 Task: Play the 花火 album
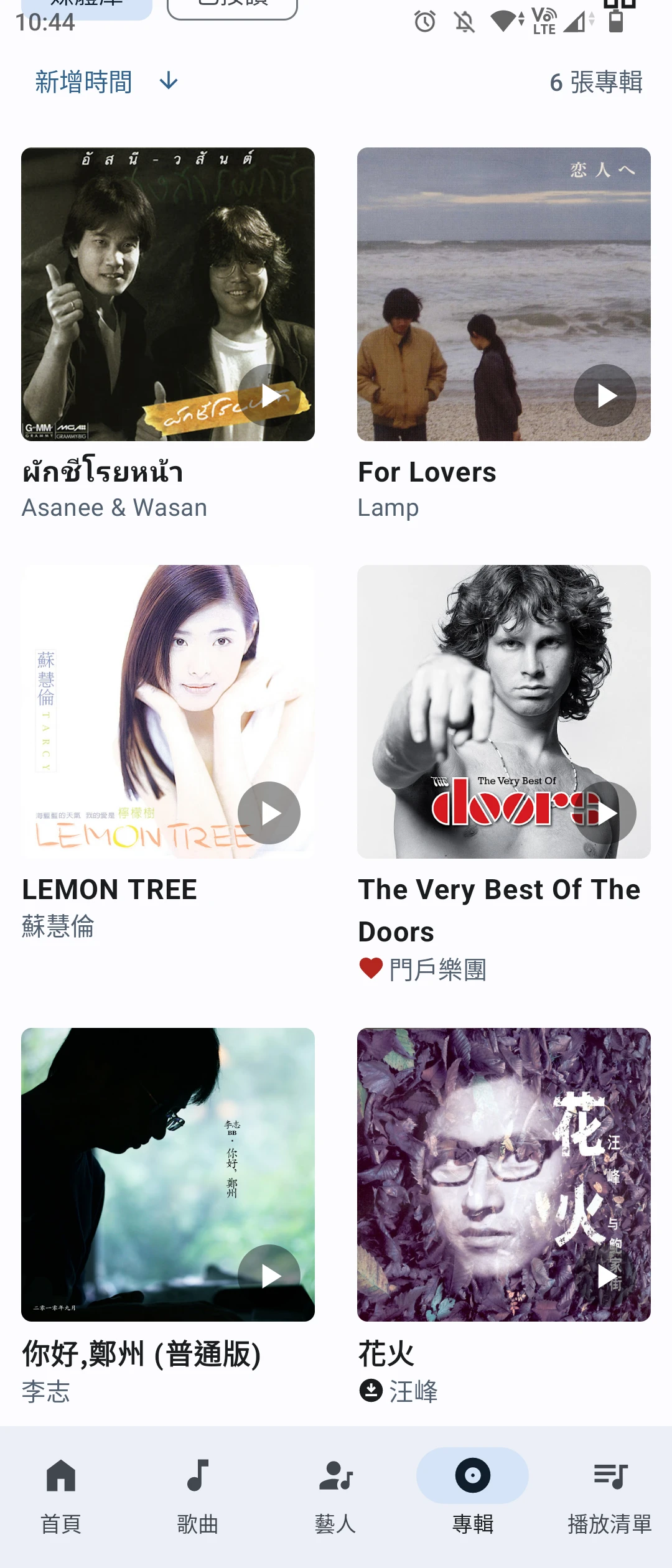click(605, 1276)
